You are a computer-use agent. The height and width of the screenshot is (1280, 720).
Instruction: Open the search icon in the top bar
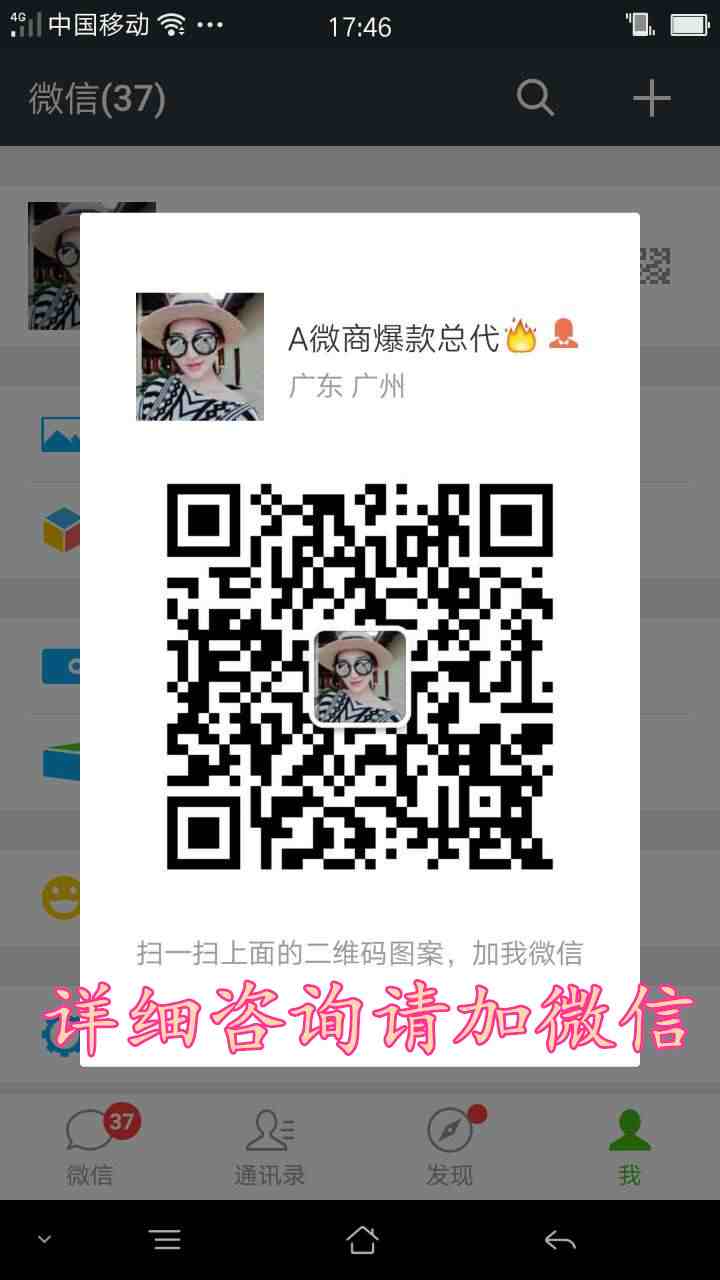(535, 98)
